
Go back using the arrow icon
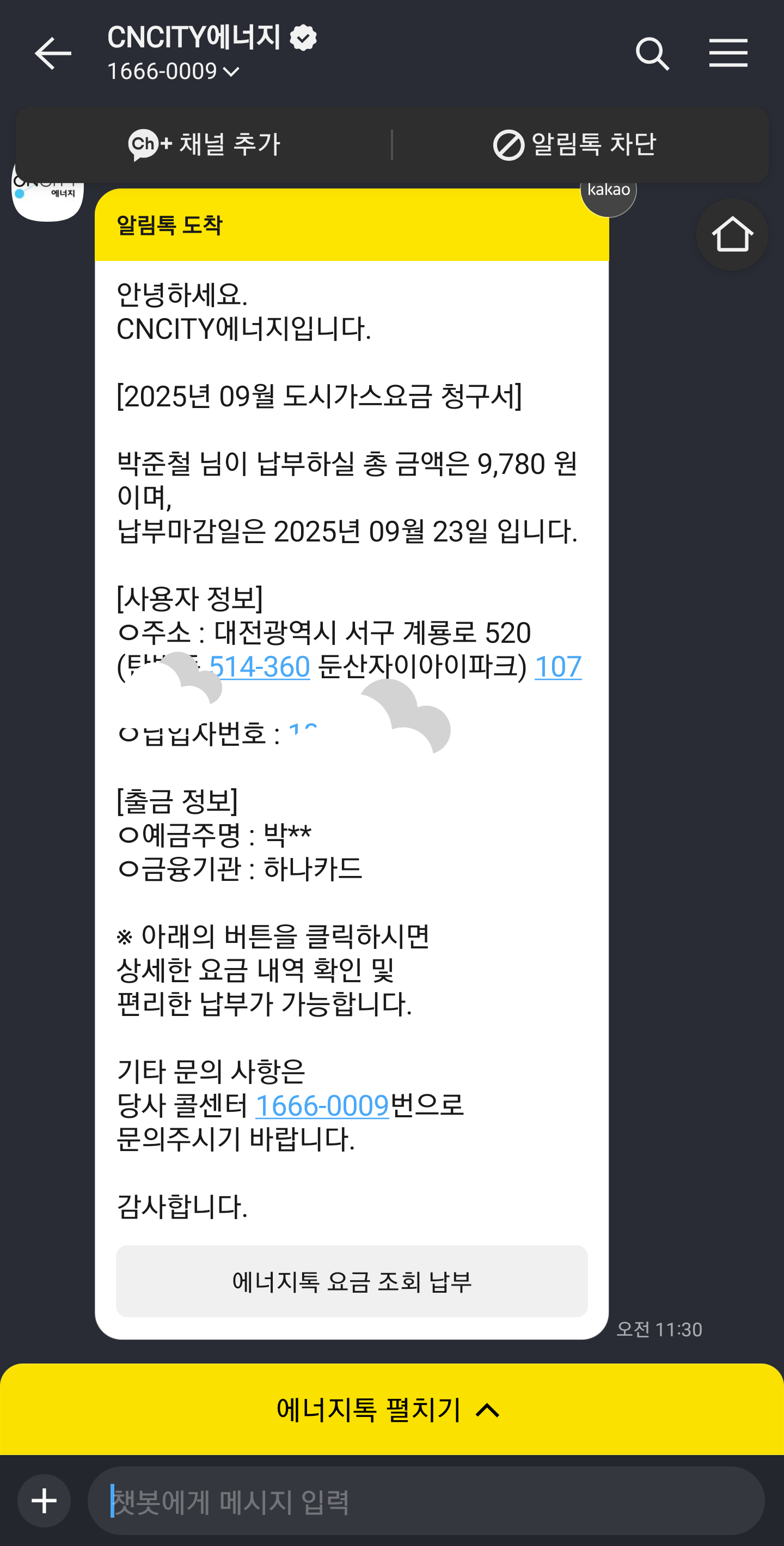coord(53,53)
